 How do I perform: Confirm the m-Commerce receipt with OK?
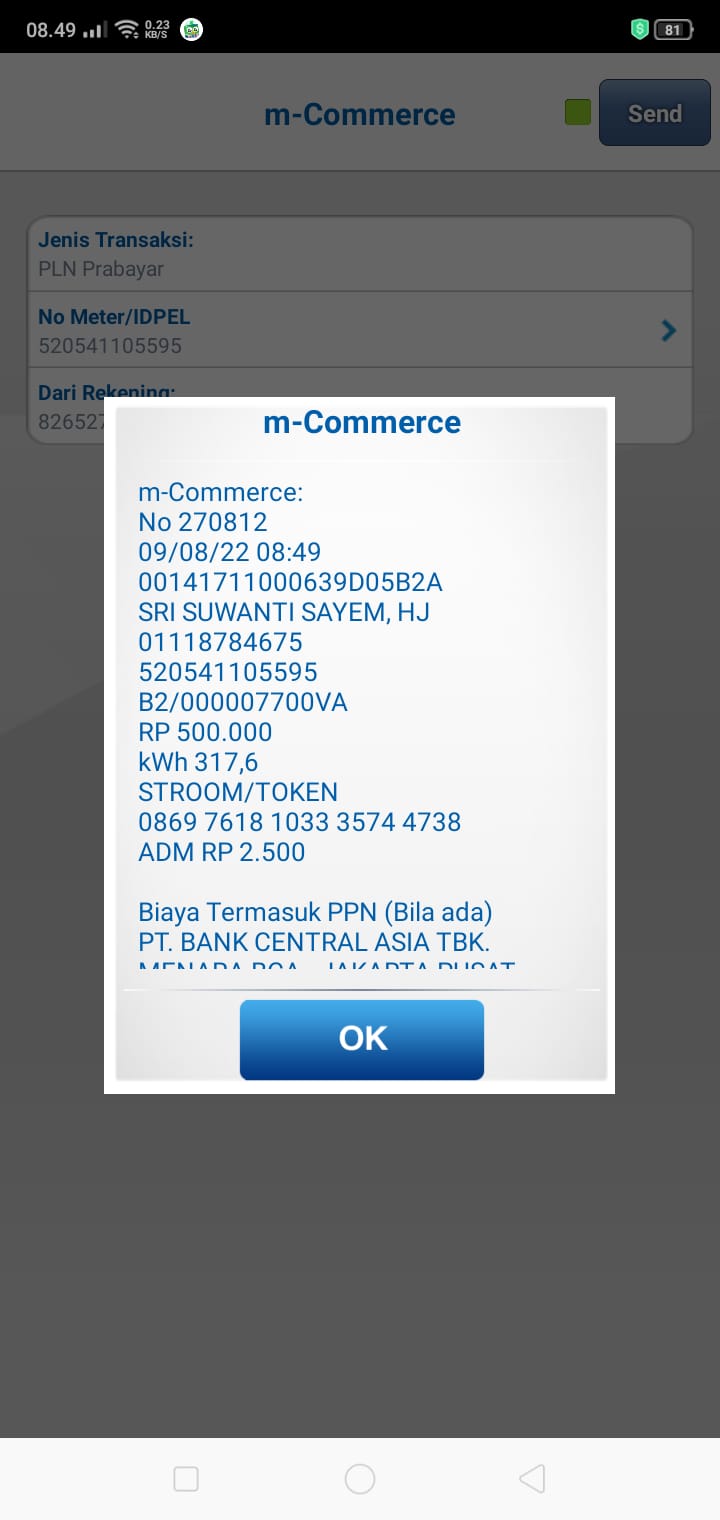(361, 1039)
